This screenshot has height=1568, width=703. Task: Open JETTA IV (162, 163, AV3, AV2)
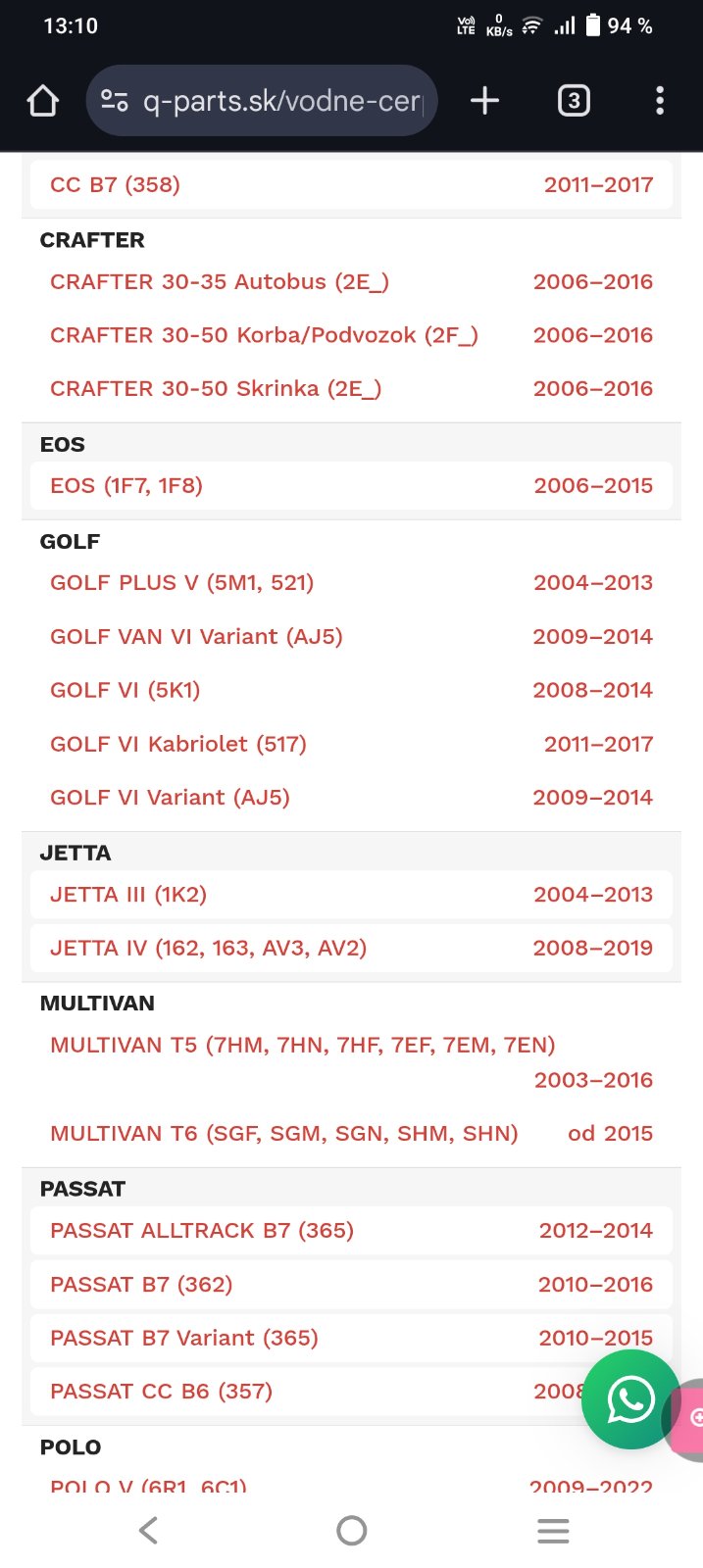[209, 949]
